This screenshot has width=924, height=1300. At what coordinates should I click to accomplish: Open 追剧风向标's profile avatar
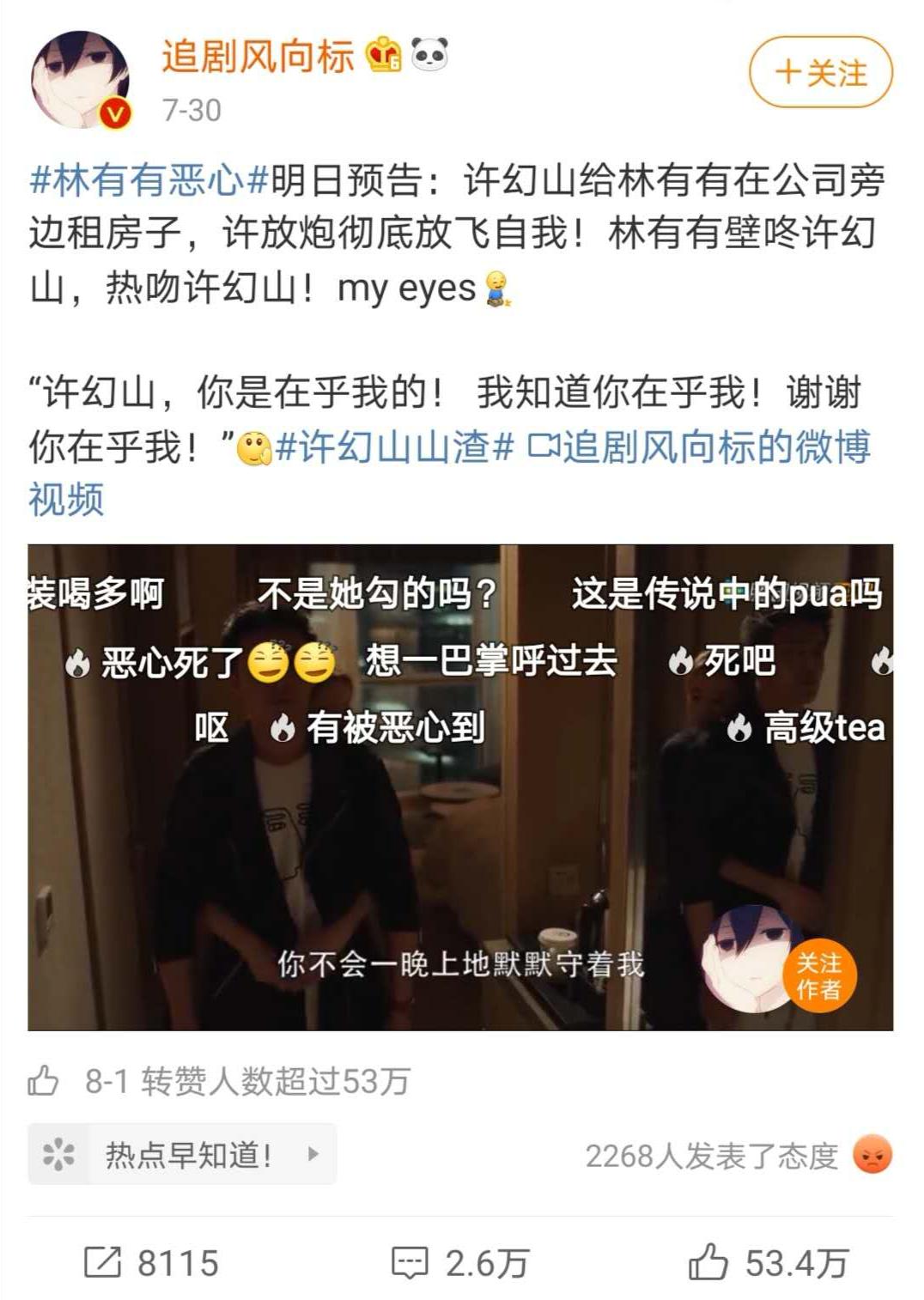pos(81,79)
